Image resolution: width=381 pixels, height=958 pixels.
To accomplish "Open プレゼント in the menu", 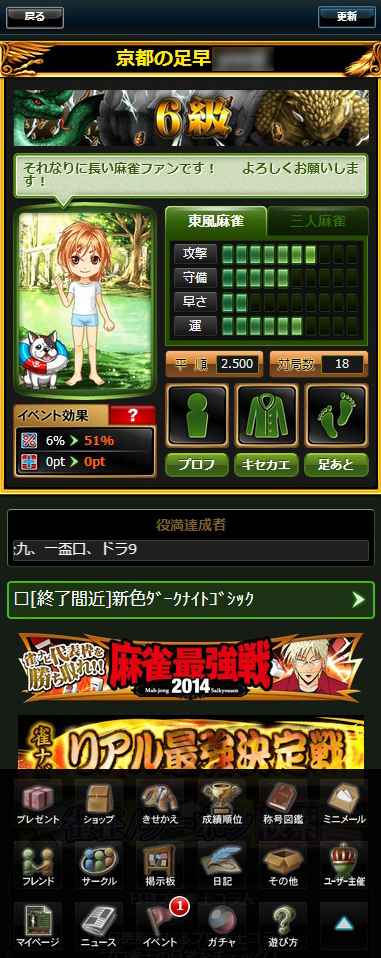I will point(38,803).
